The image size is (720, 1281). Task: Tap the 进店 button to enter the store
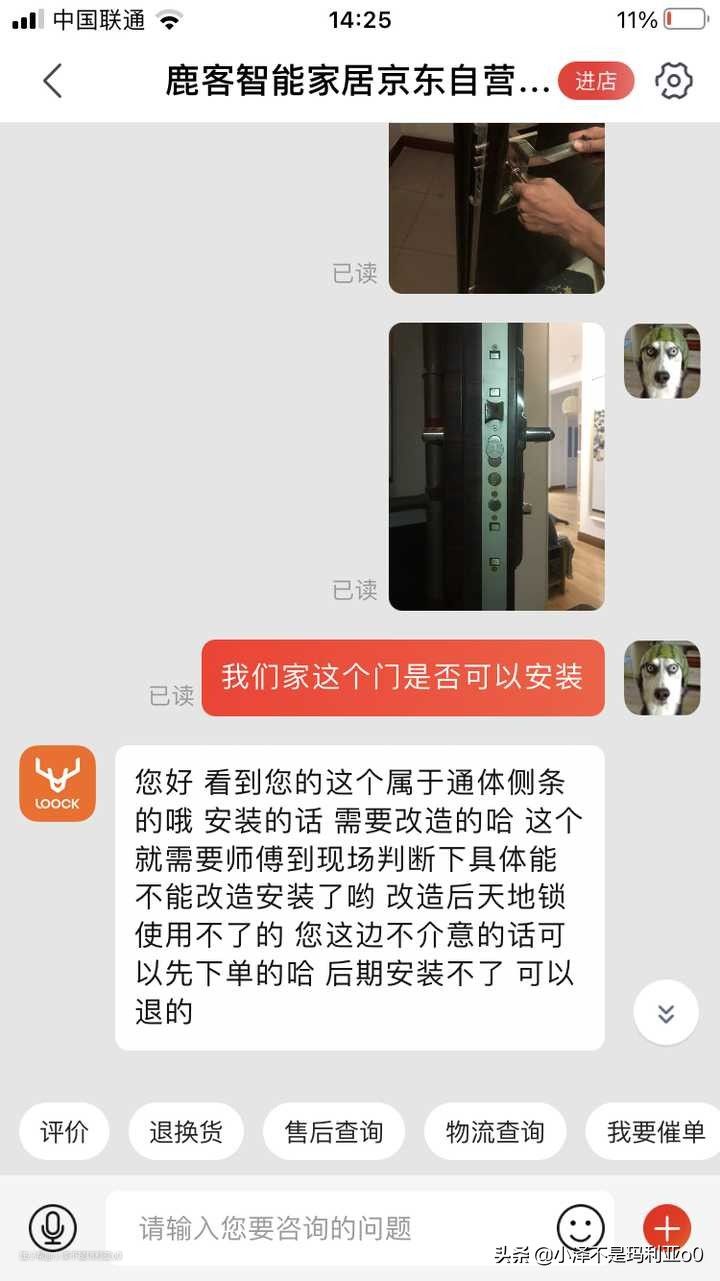click(596, 81)
